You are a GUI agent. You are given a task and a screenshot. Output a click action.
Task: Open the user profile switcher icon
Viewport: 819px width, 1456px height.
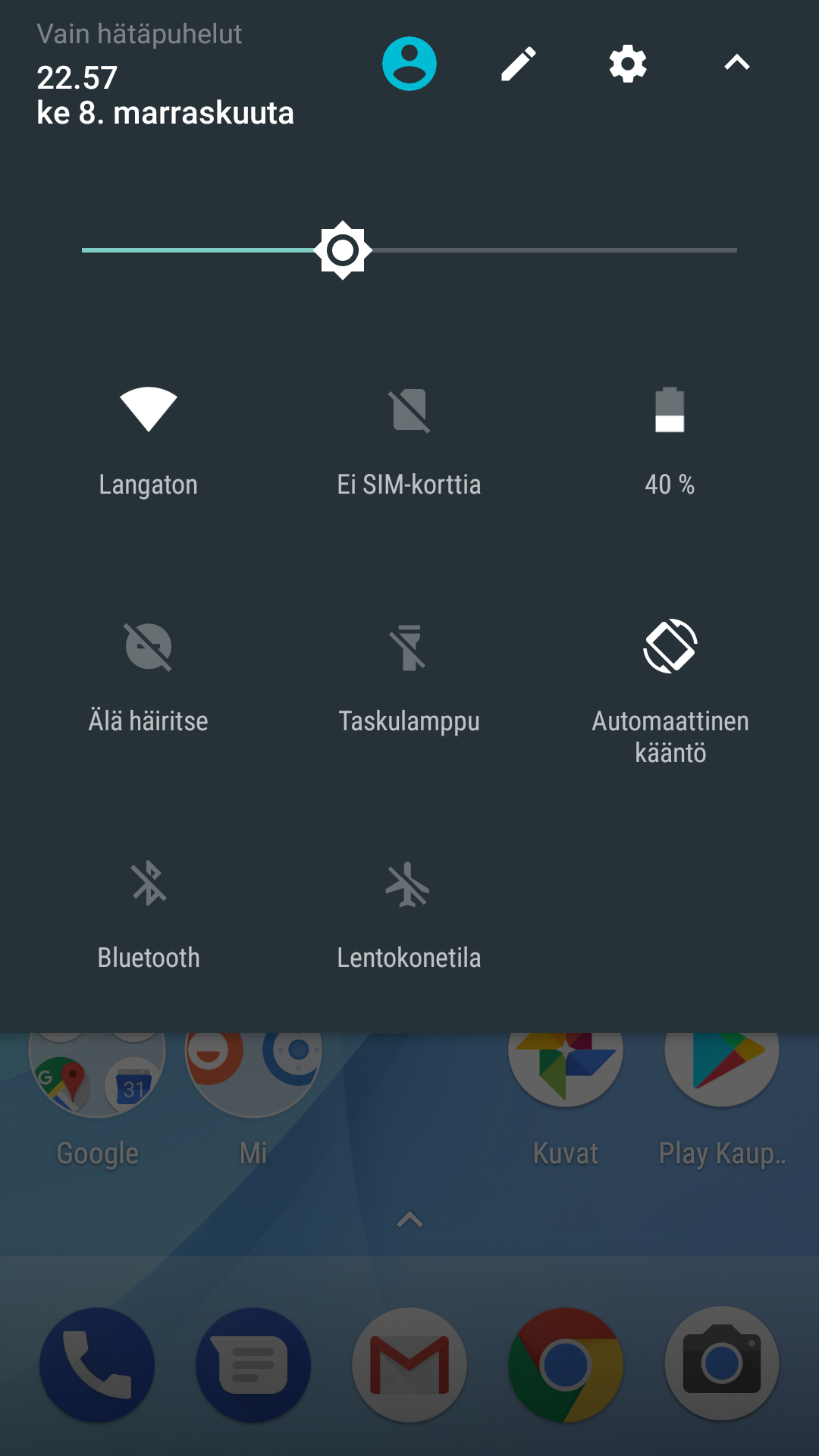pyautogui.click(x=409, y=64)
